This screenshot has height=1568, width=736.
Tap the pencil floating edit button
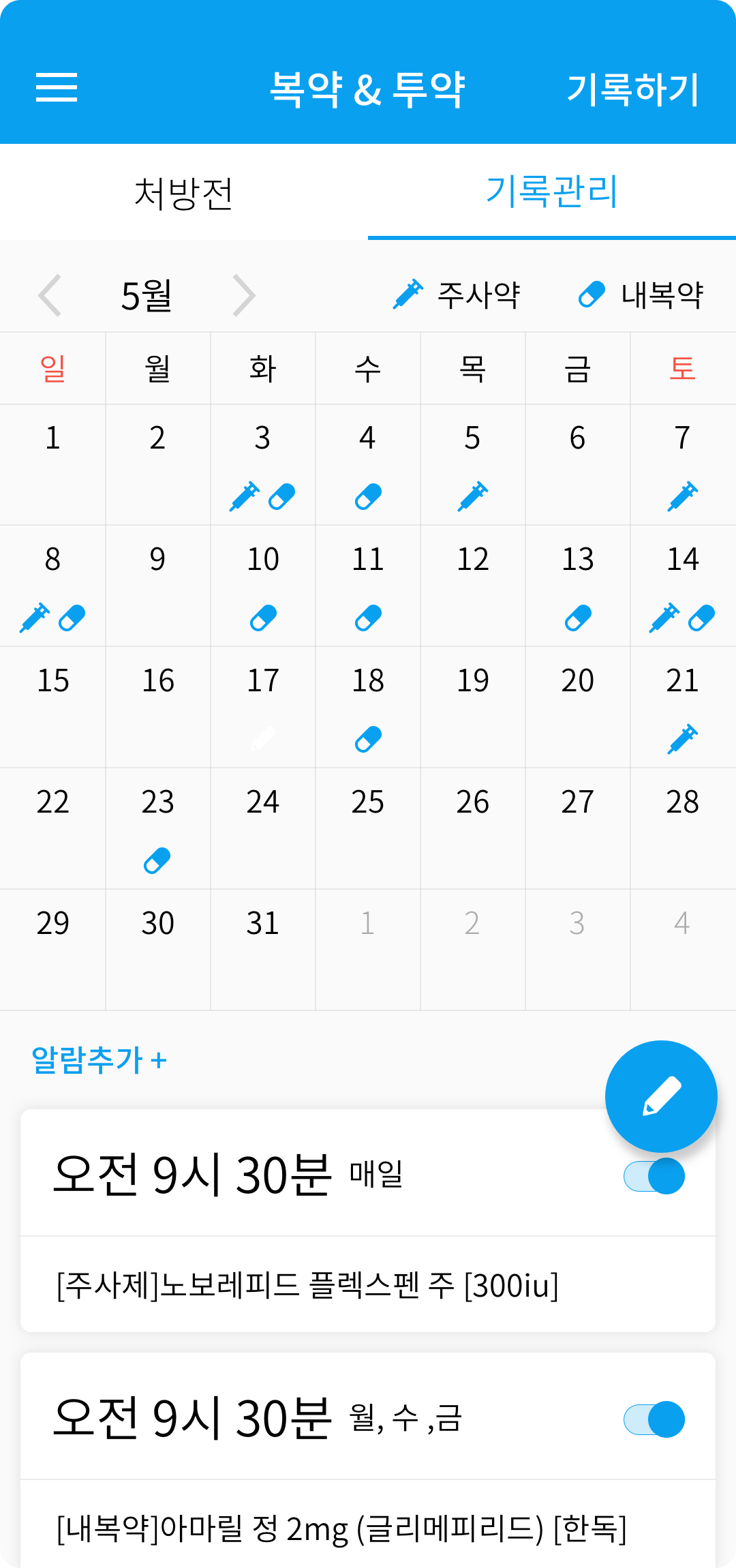[661, 1096]
